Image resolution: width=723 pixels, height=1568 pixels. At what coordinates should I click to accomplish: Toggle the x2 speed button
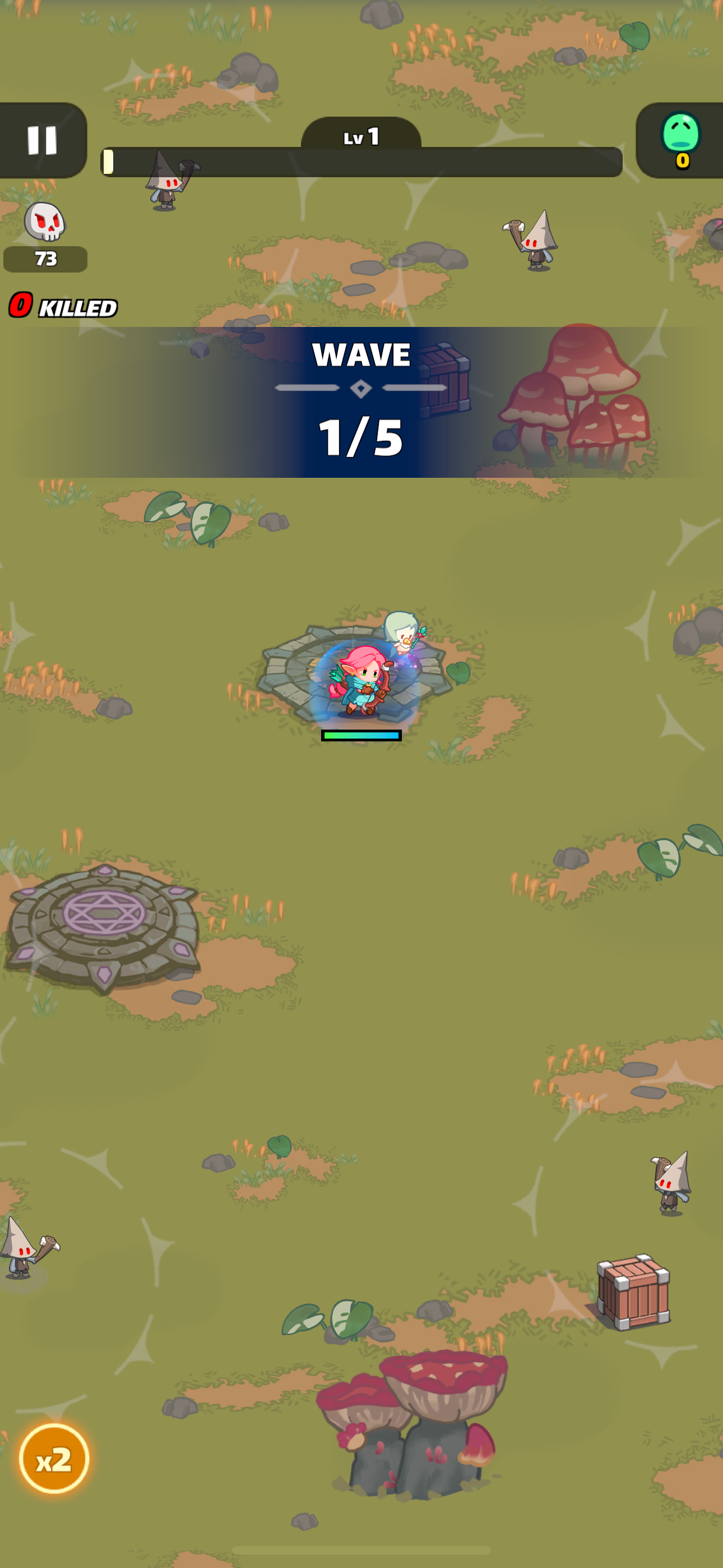(x=54, y=1459)
